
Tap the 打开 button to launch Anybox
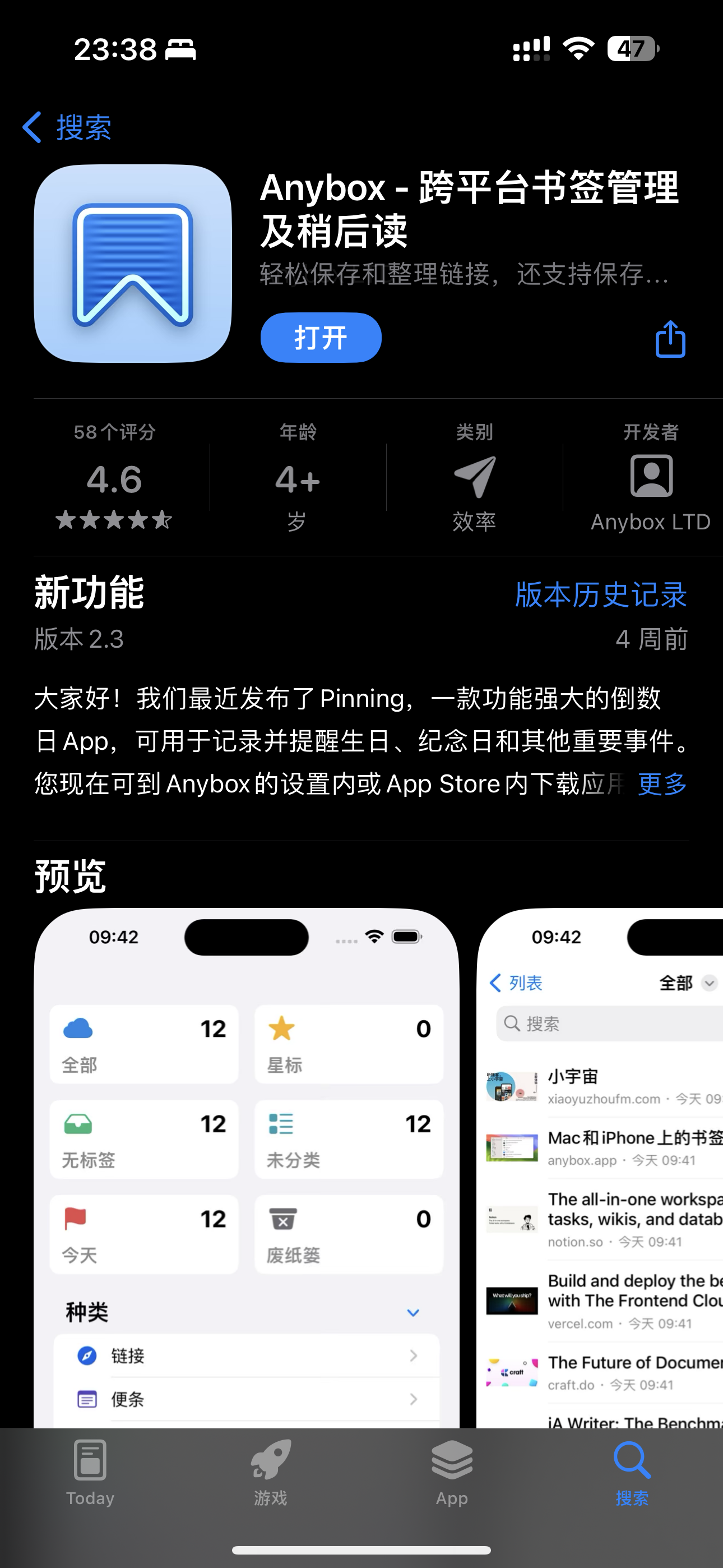click(x=321, y=337)
